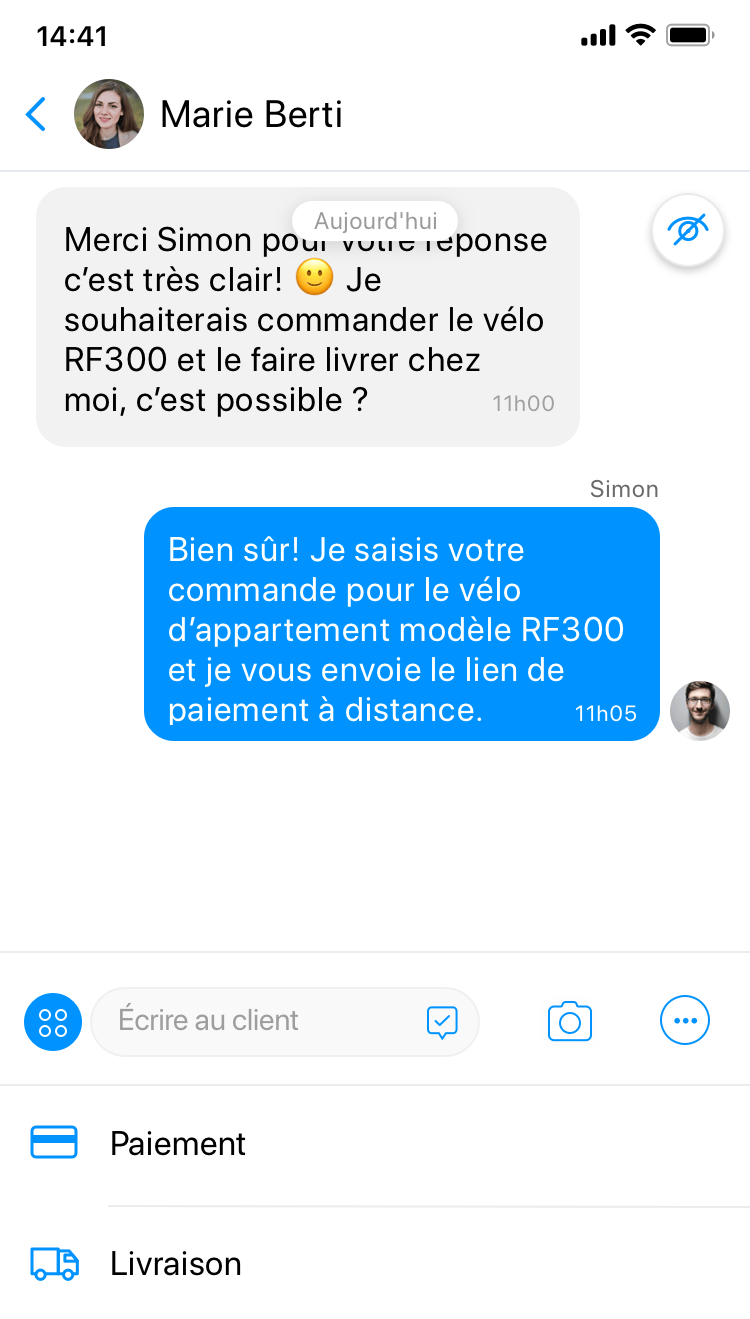The width and height of the screenshot is (750, 1319).
Task: Tap Simon's name above the blue message
Action: (623, 489)
